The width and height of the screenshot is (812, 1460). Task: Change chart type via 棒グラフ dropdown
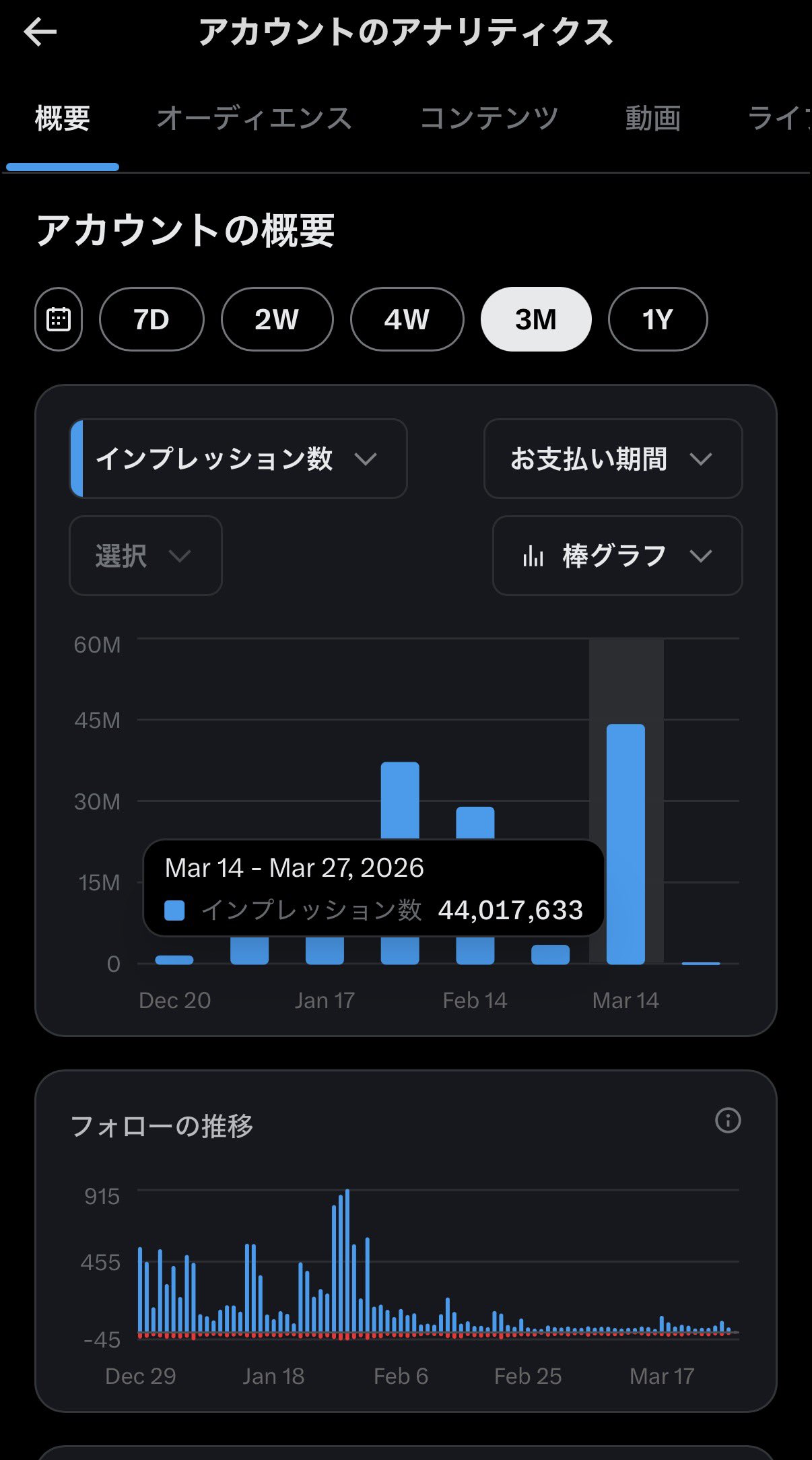pos(617,556)
